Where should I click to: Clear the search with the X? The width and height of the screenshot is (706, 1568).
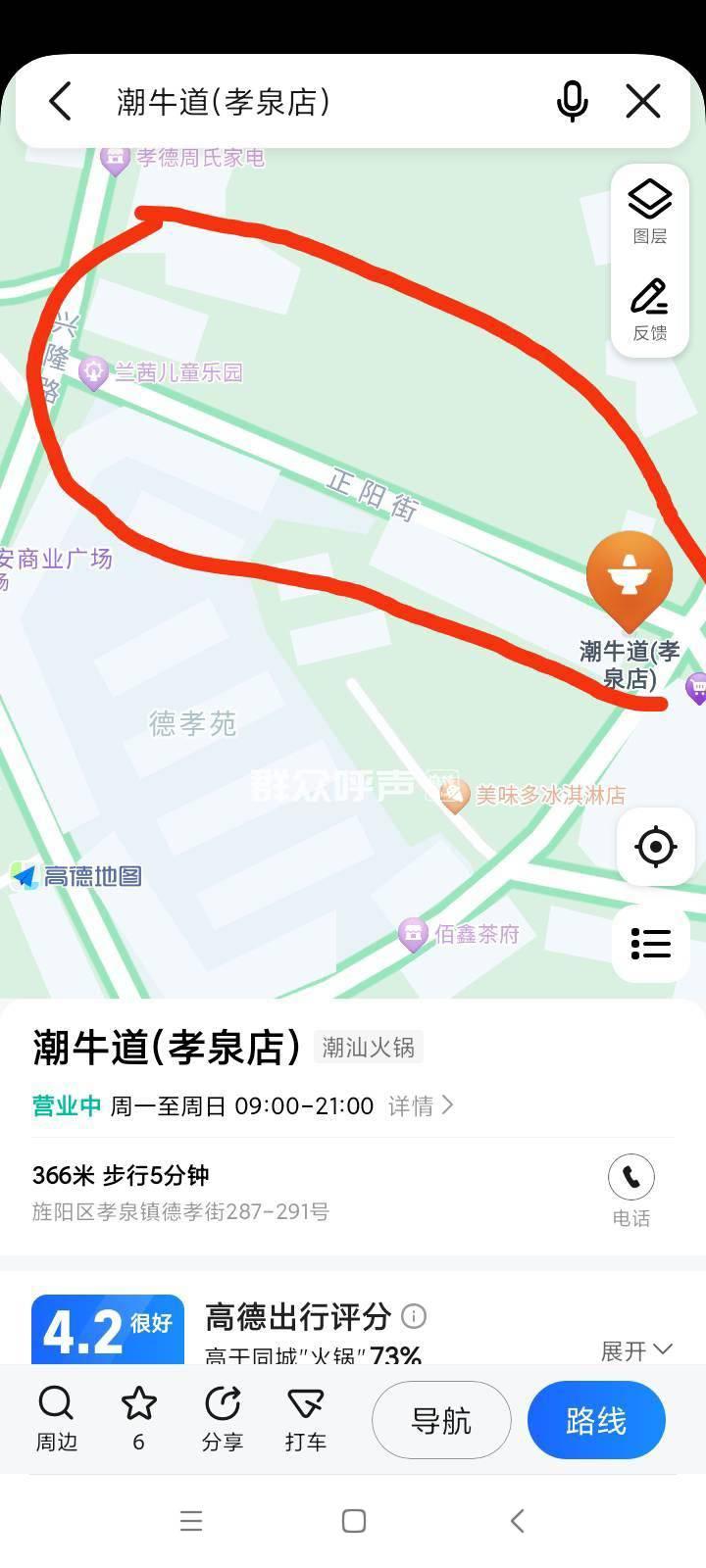pyautogui.click(x=643, y=101)
